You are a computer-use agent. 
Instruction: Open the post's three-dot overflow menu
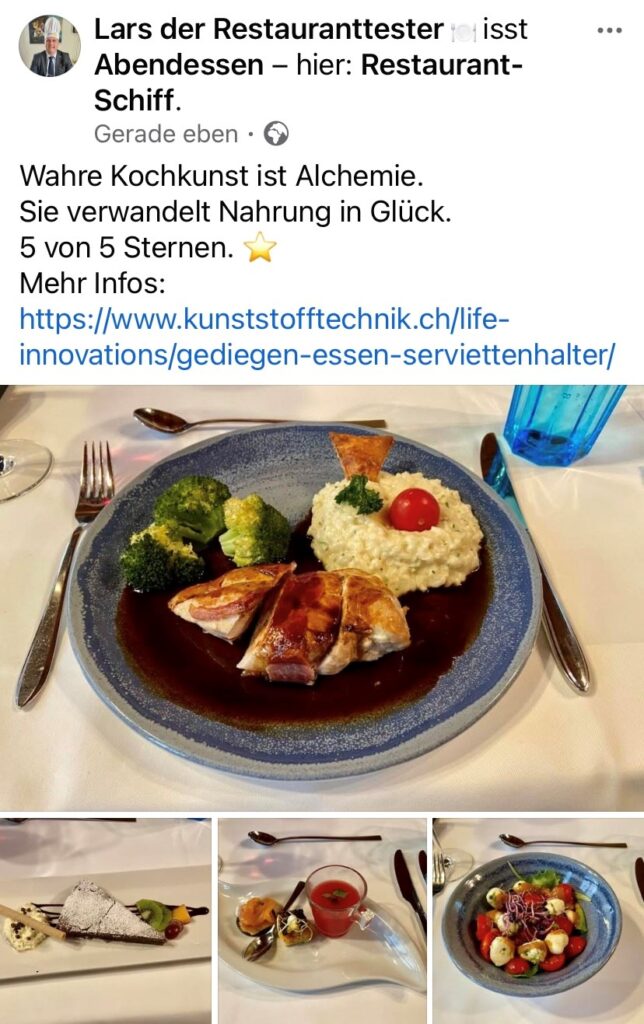(x=609, y=31)
